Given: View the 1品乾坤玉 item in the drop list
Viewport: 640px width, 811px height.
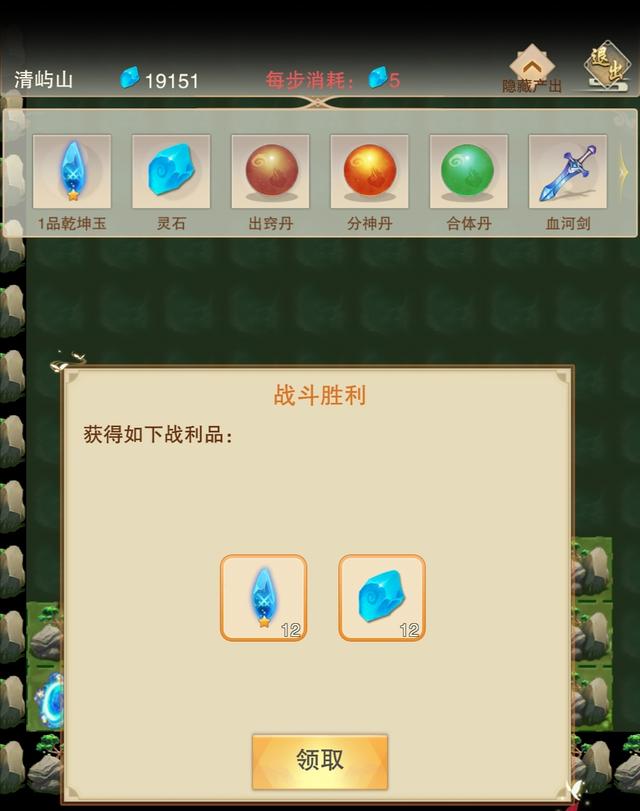Looking at the screenshot, I should [x=72, y=172].
